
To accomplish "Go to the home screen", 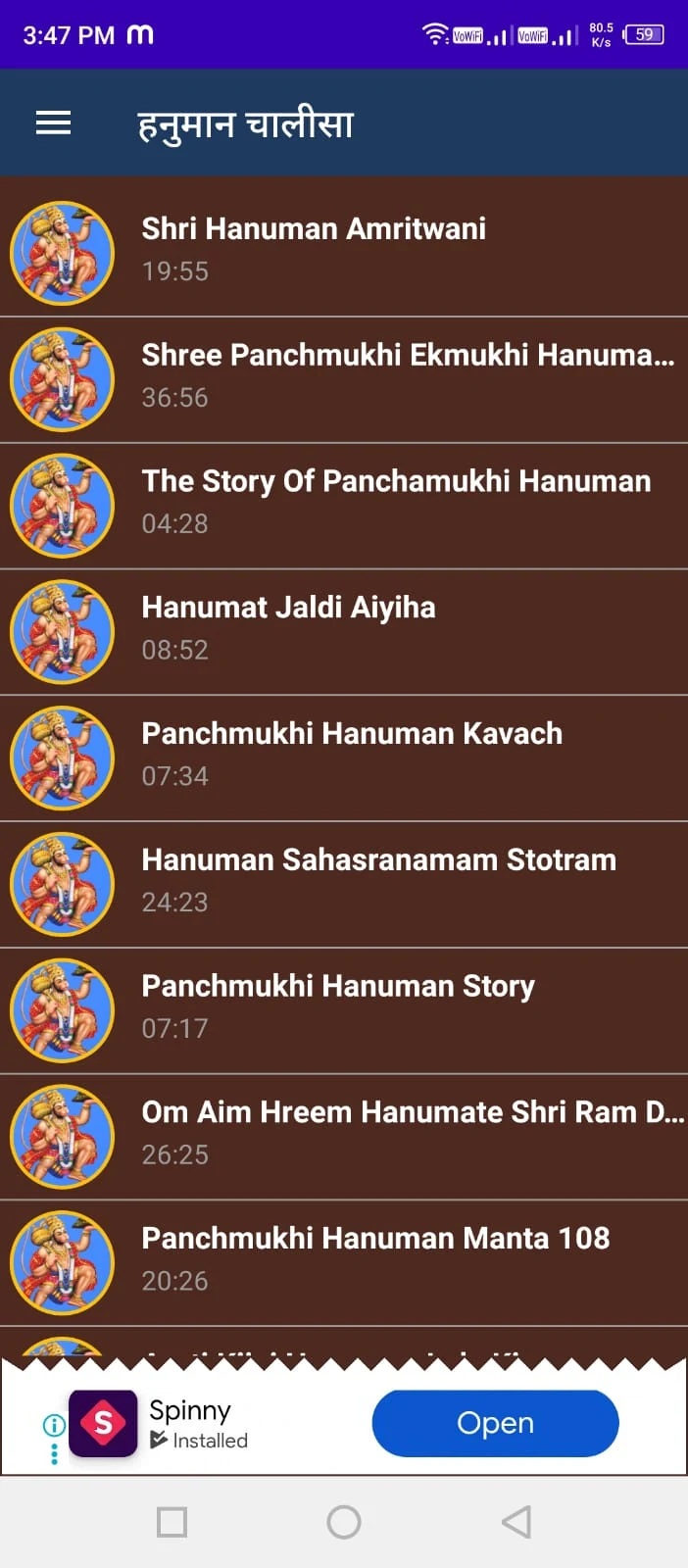I will pos(344,1522).
